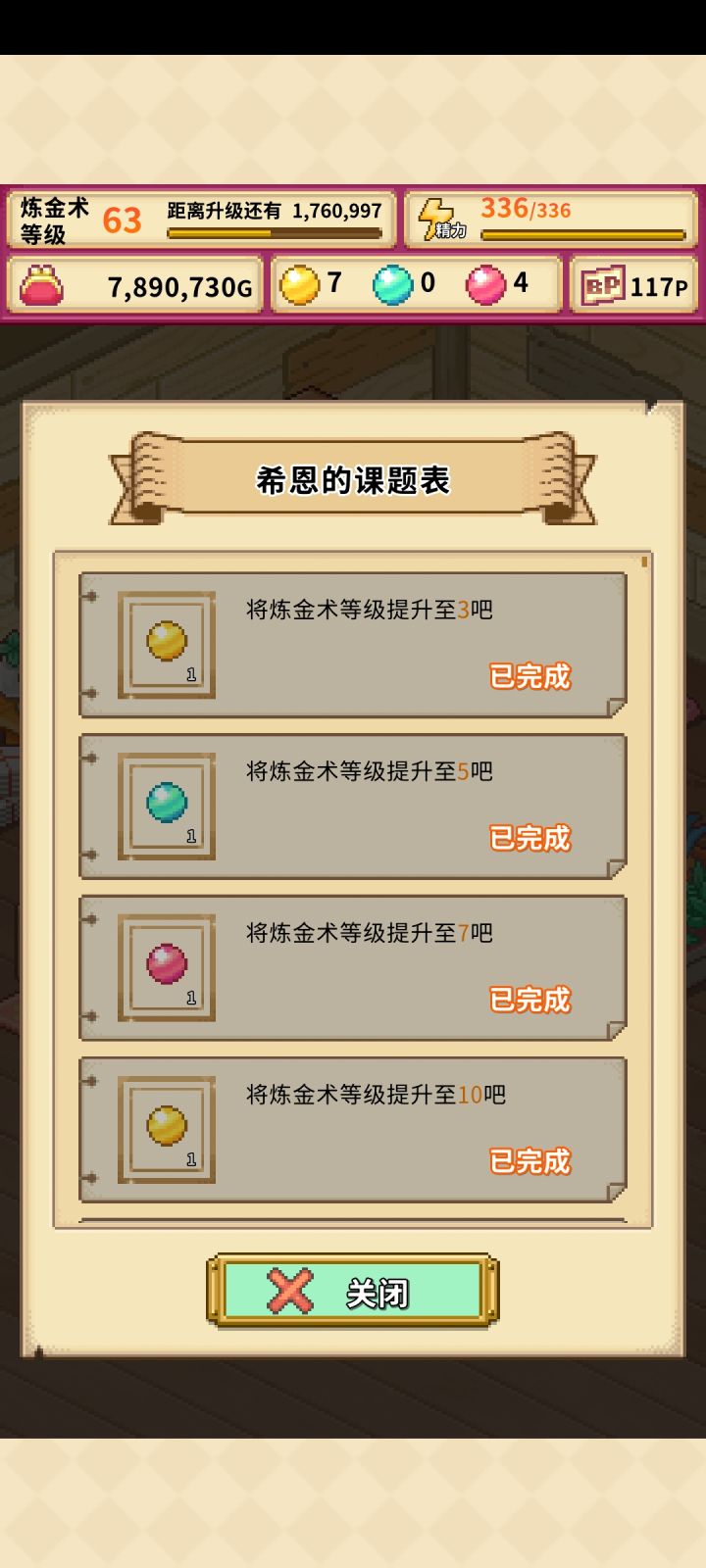Click the pink coin purse icon
706x1568 pixels.
[x=41, y=285]
